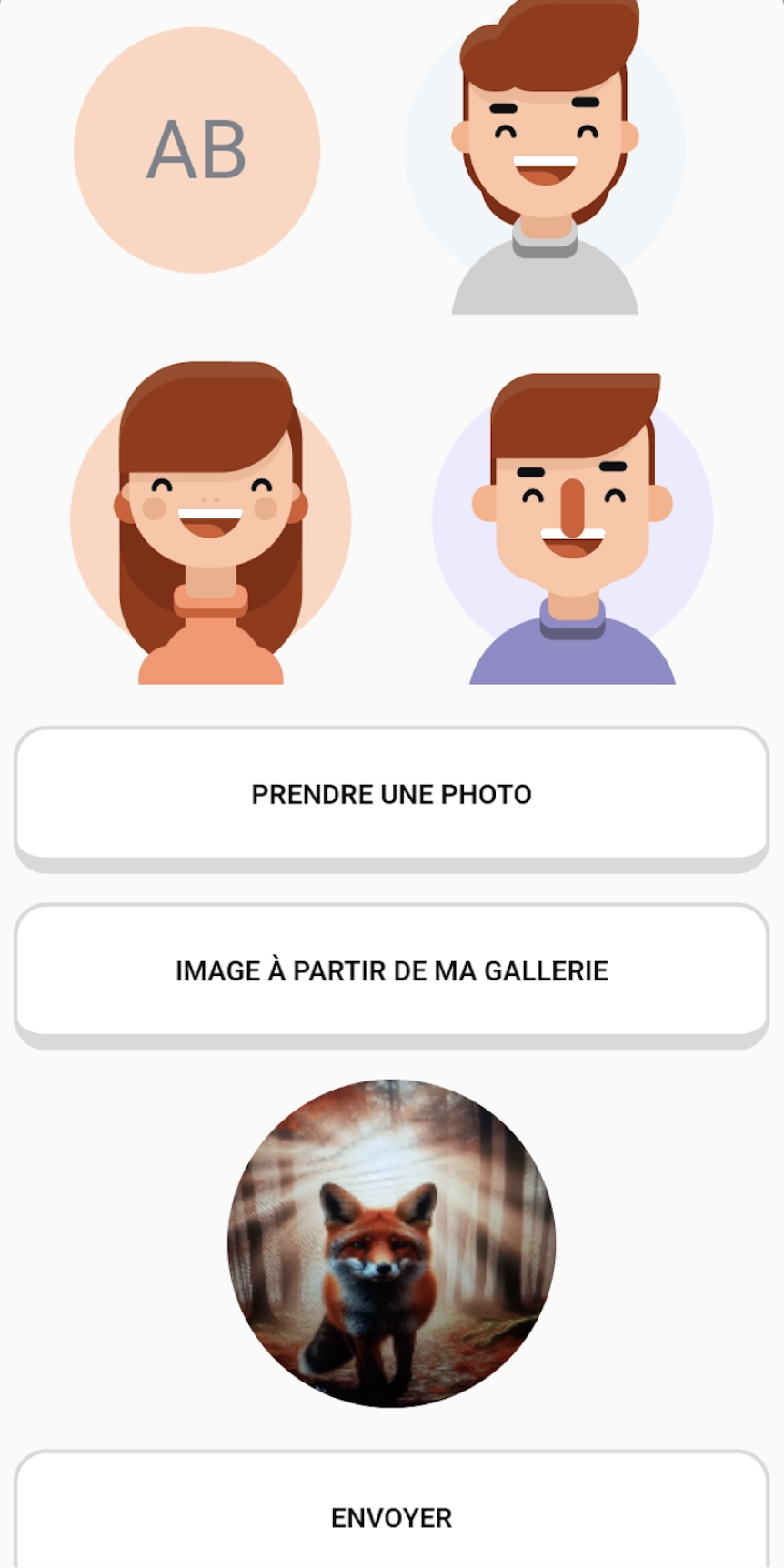Submit your avatar choice with ENVOYER
Screen dimensions: 784x1568
[391, 1516]
